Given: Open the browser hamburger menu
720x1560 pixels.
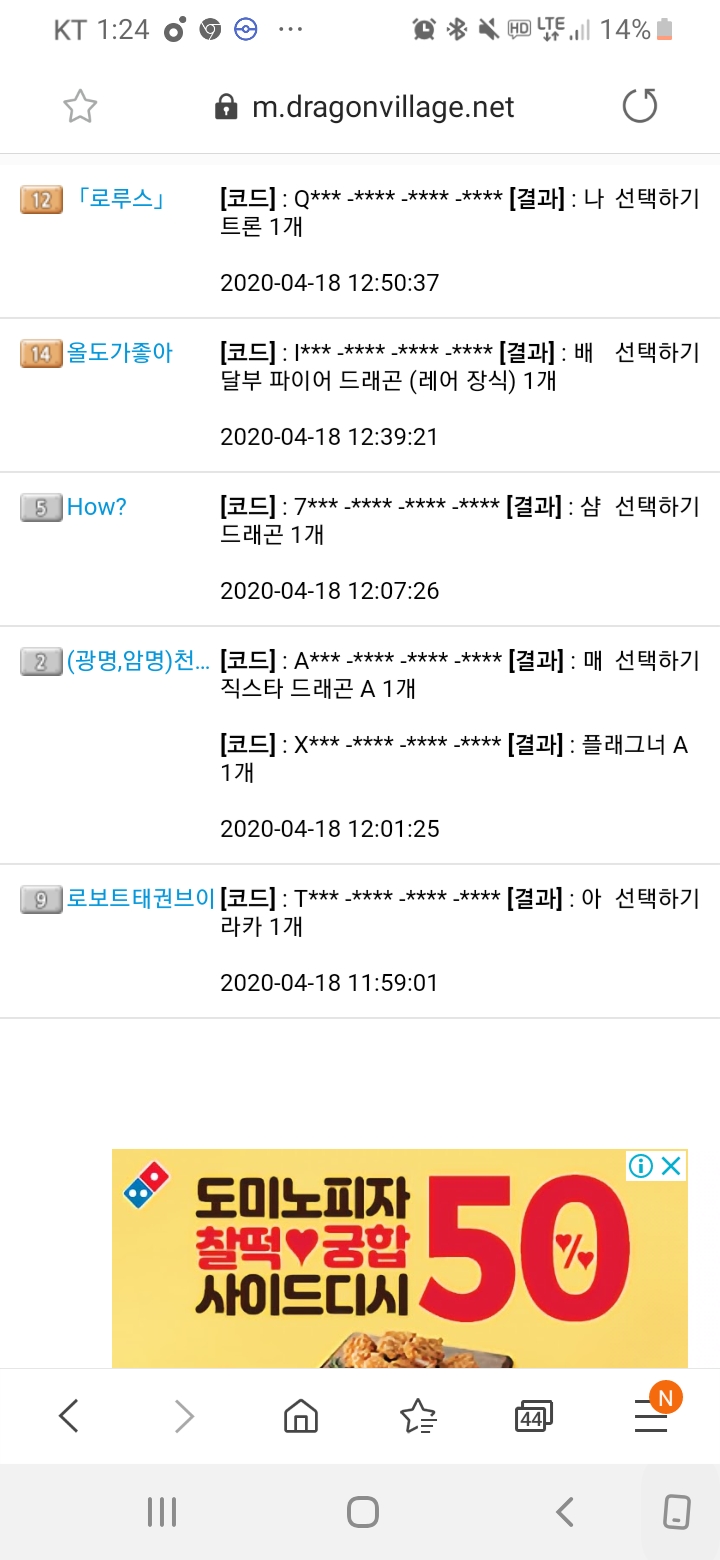Looking at the screenshot, I should (x=651, y=1415).
